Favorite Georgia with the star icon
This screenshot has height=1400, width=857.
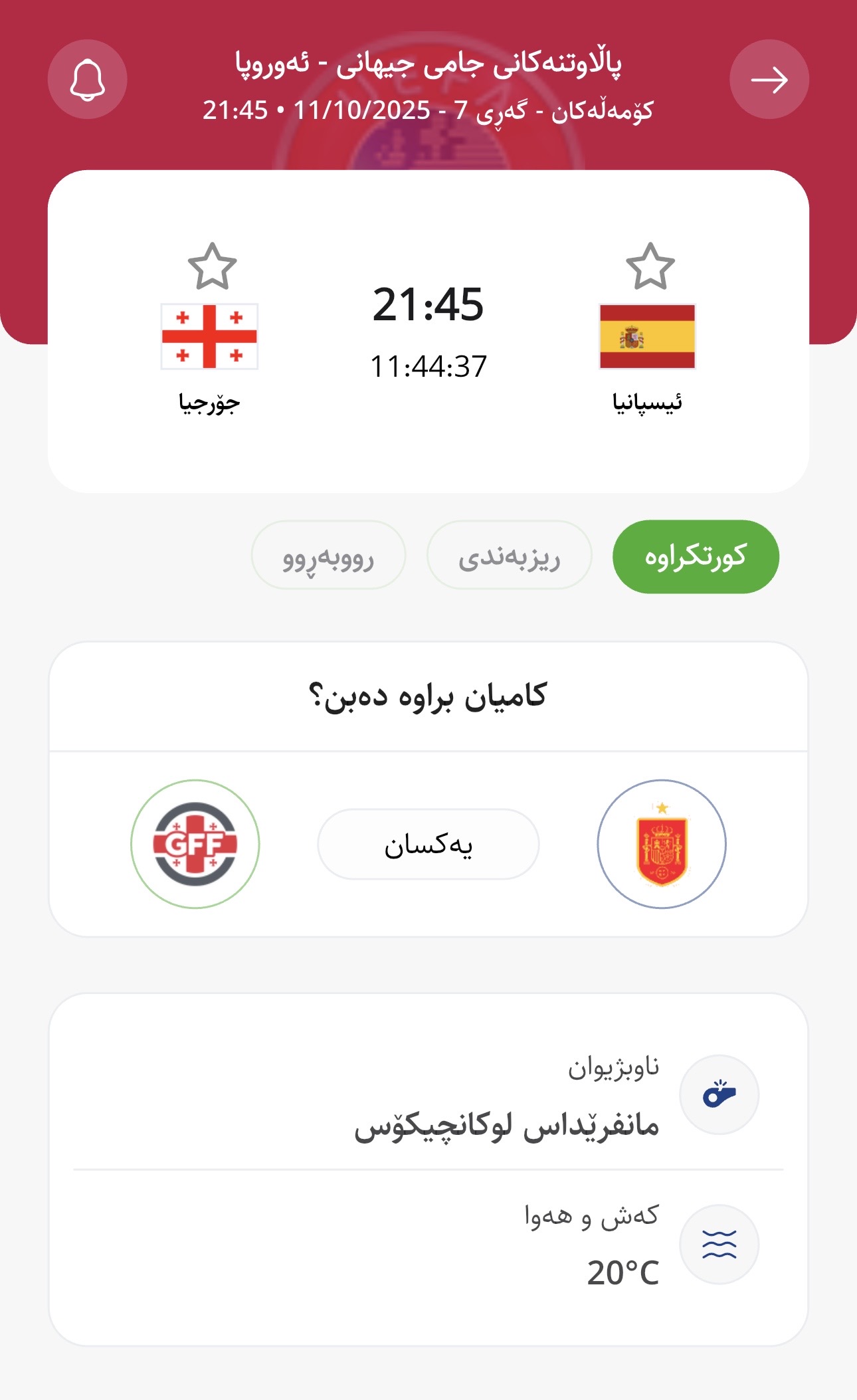212,266
